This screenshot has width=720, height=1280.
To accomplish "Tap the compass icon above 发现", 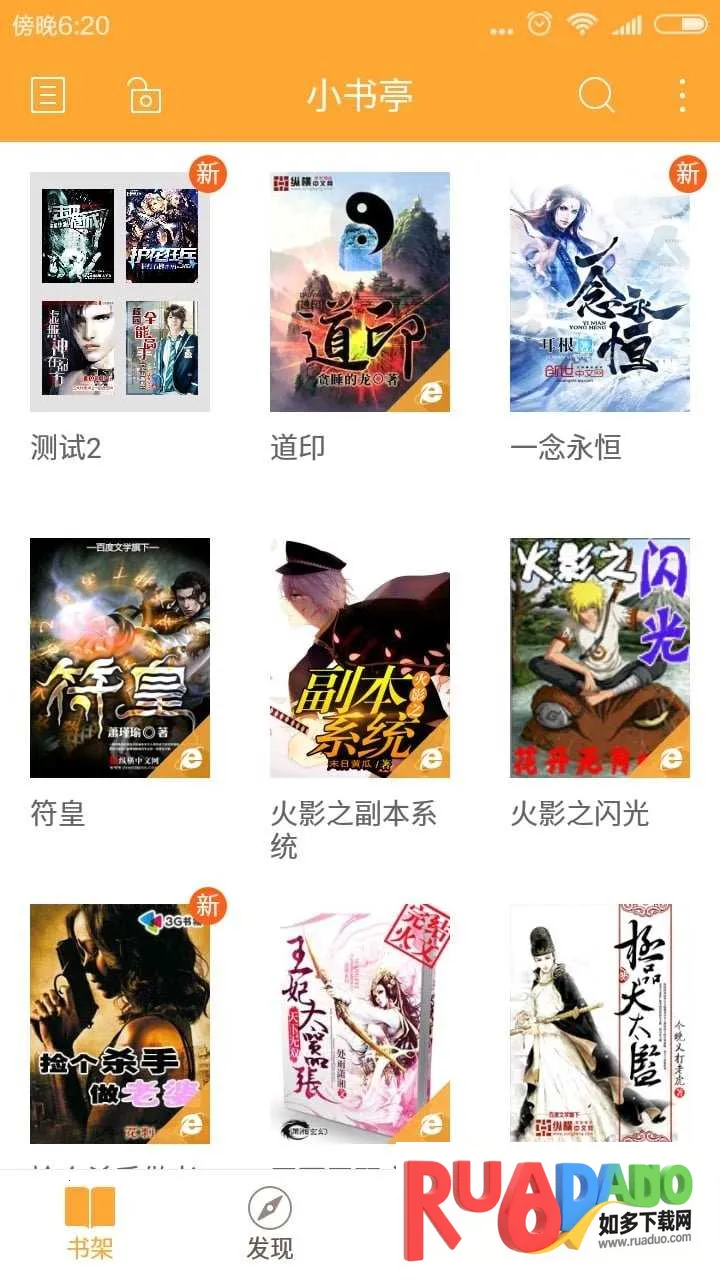I will (268, 1206).
